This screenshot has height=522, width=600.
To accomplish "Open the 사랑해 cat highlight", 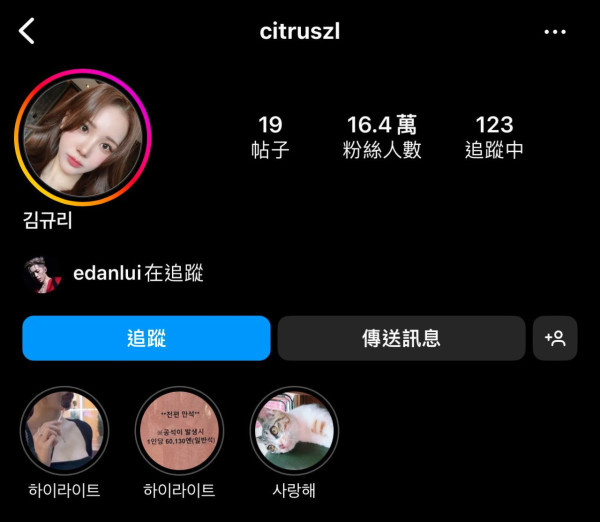I will (294, 431).
